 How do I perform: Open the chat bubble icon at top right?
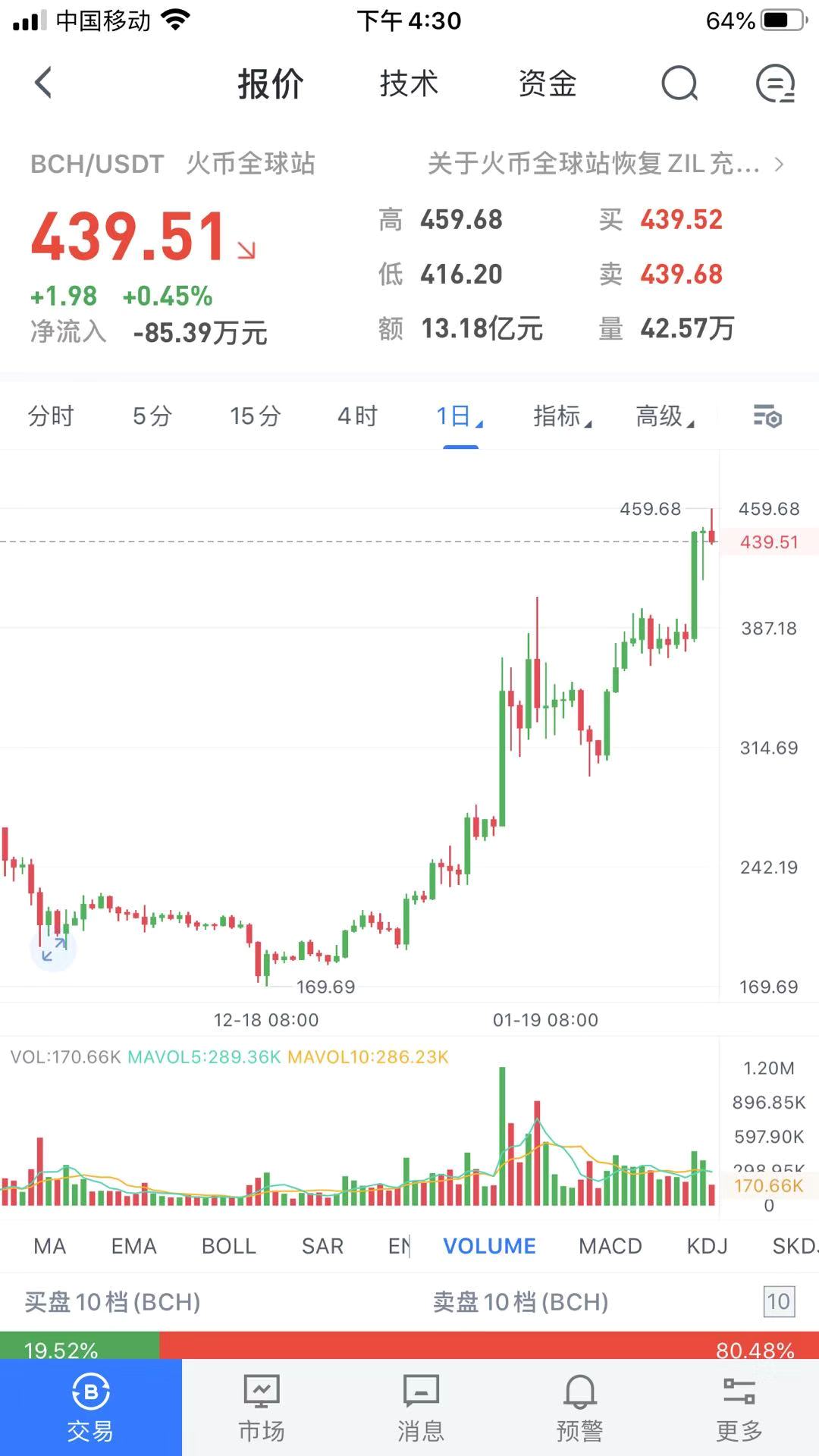coord(775,83)
